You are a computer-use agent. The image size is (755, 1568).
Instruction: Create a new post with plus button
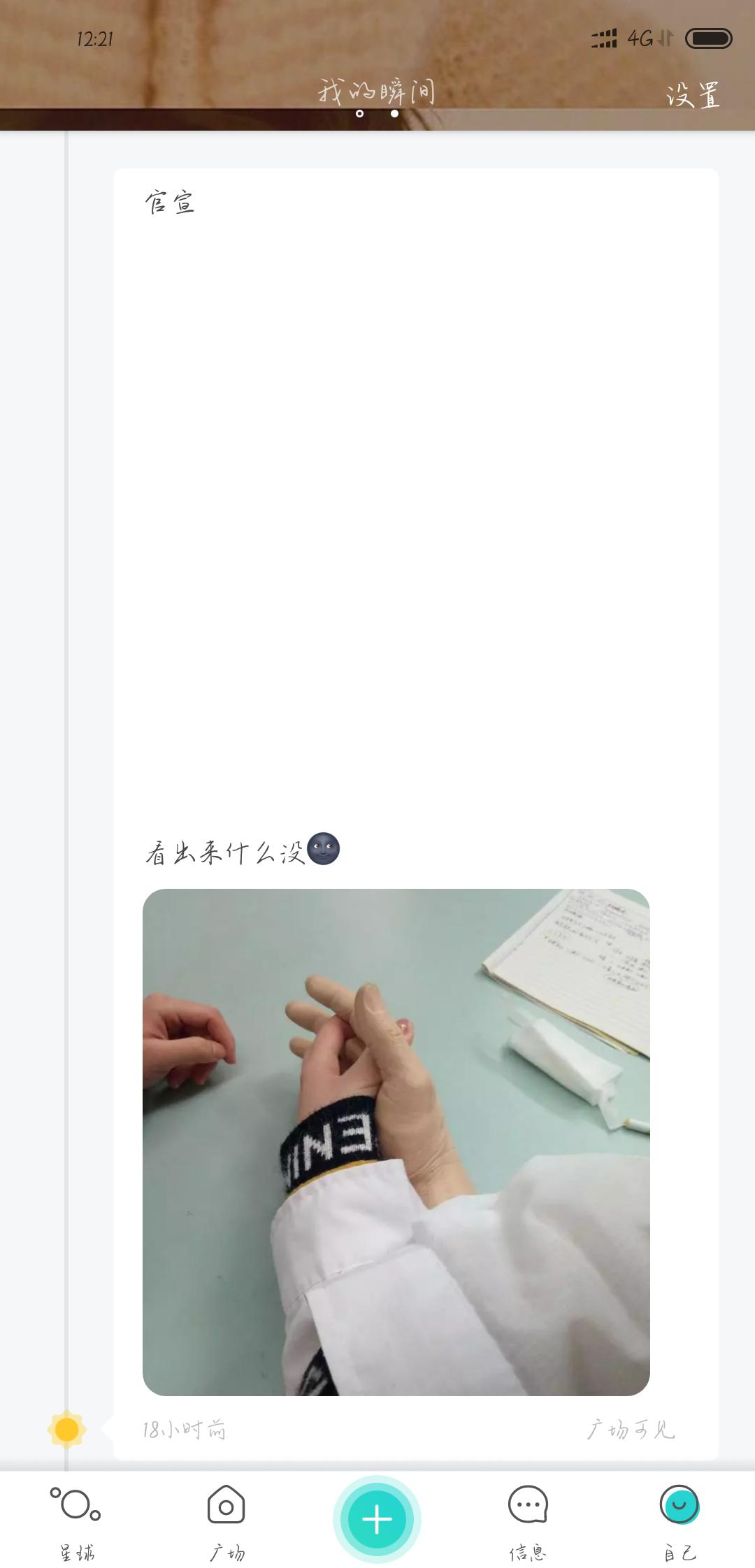377,1519
